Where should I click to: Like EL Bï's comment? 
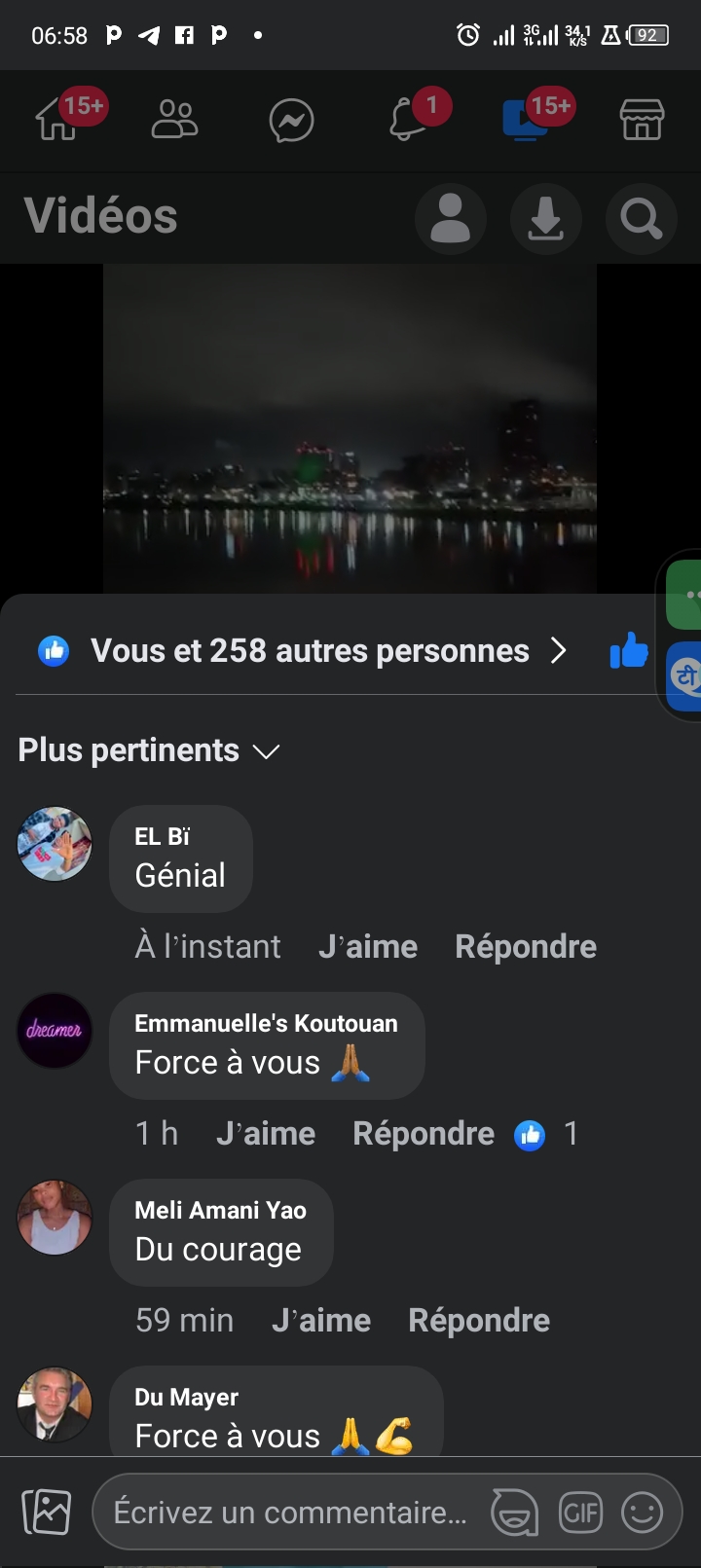pos(368,946)
